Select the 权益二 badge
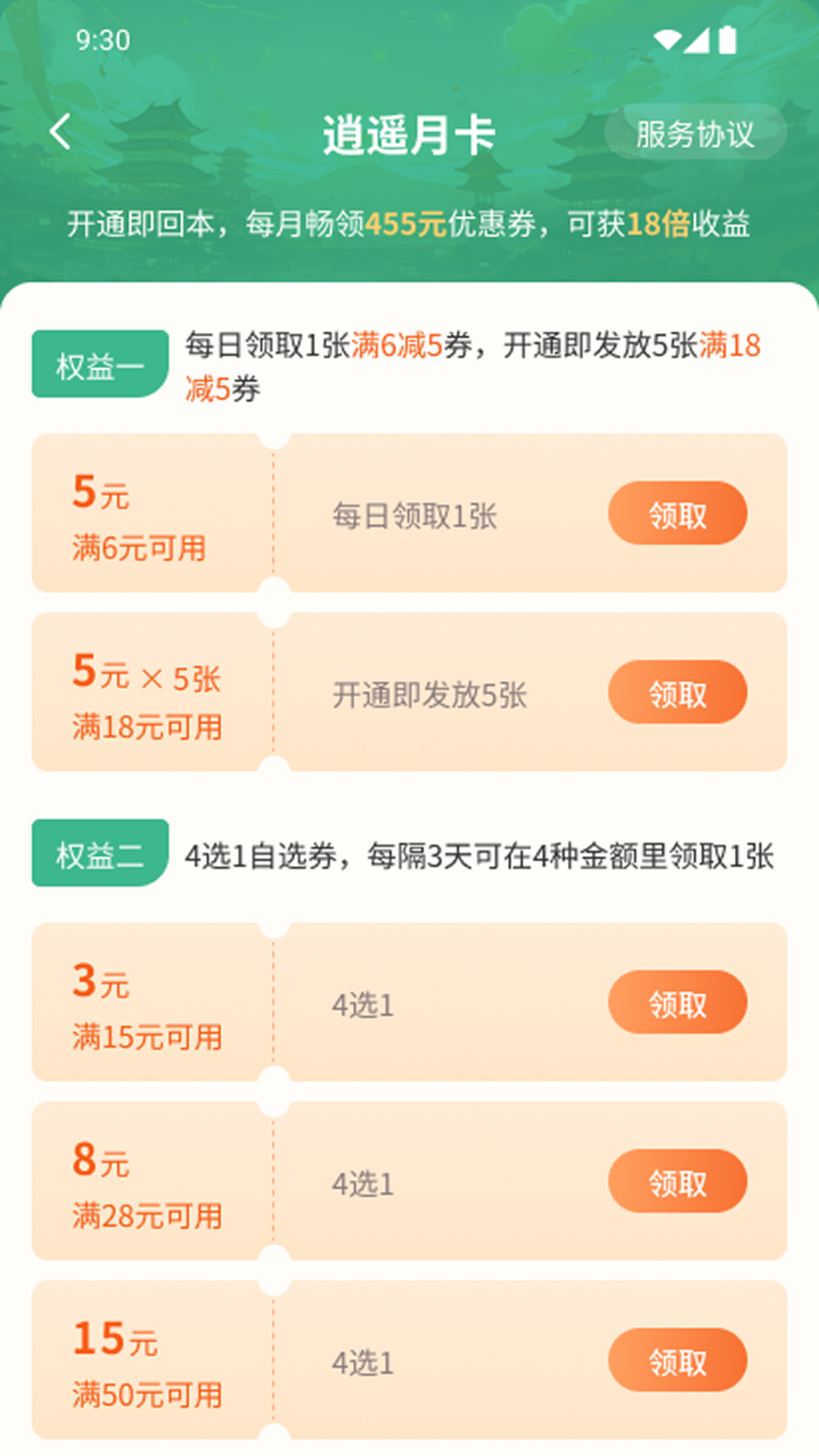 [99, 853]
